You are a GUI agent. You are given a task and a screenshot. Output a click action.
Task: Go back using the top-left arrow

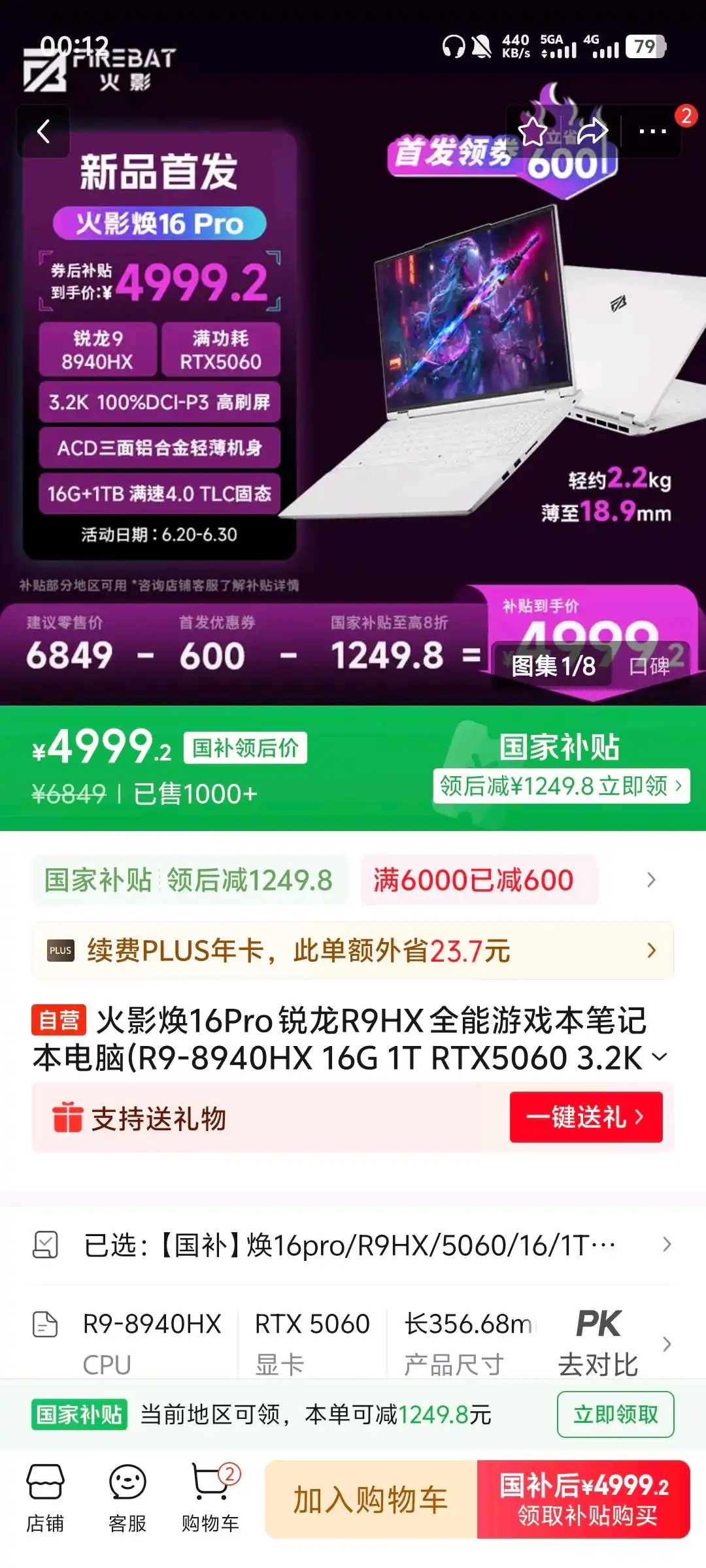click(43, 132)
